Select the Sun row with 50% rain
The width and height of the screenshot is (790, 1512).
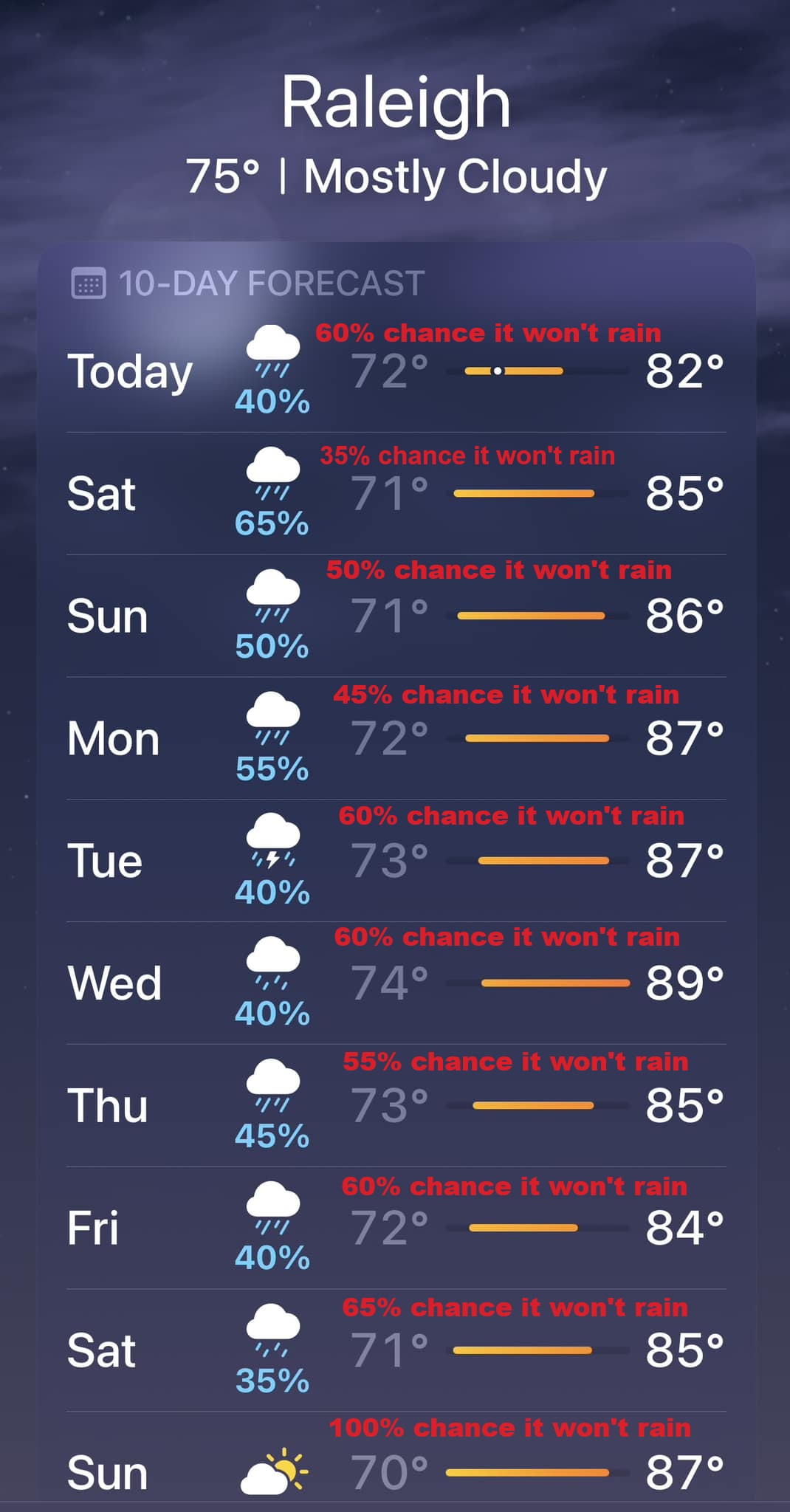coord(395,616)
